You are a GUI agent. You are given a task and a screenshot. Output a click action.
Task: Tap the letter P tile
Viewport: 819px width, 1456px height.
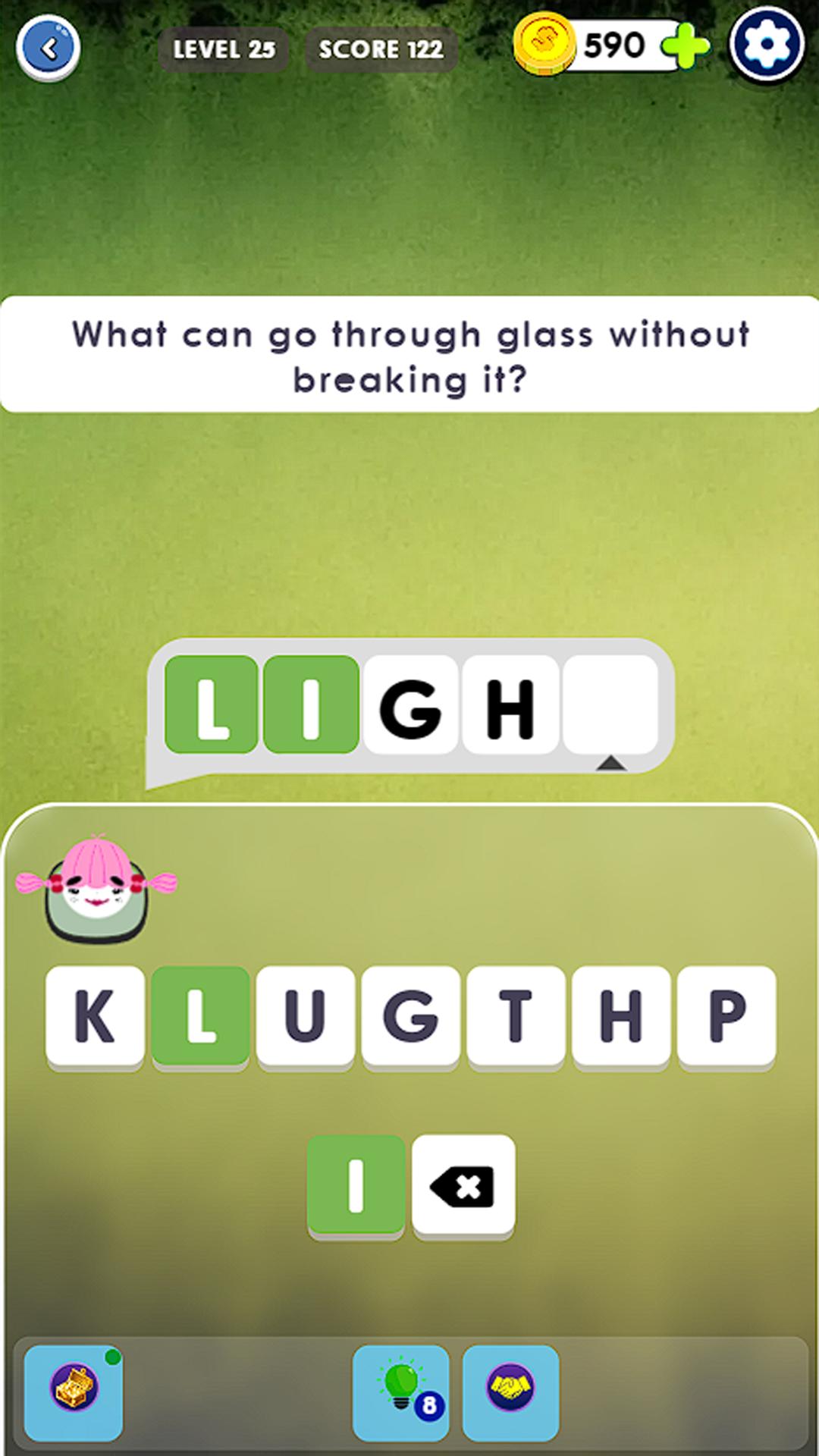[x=726, y=1015]
